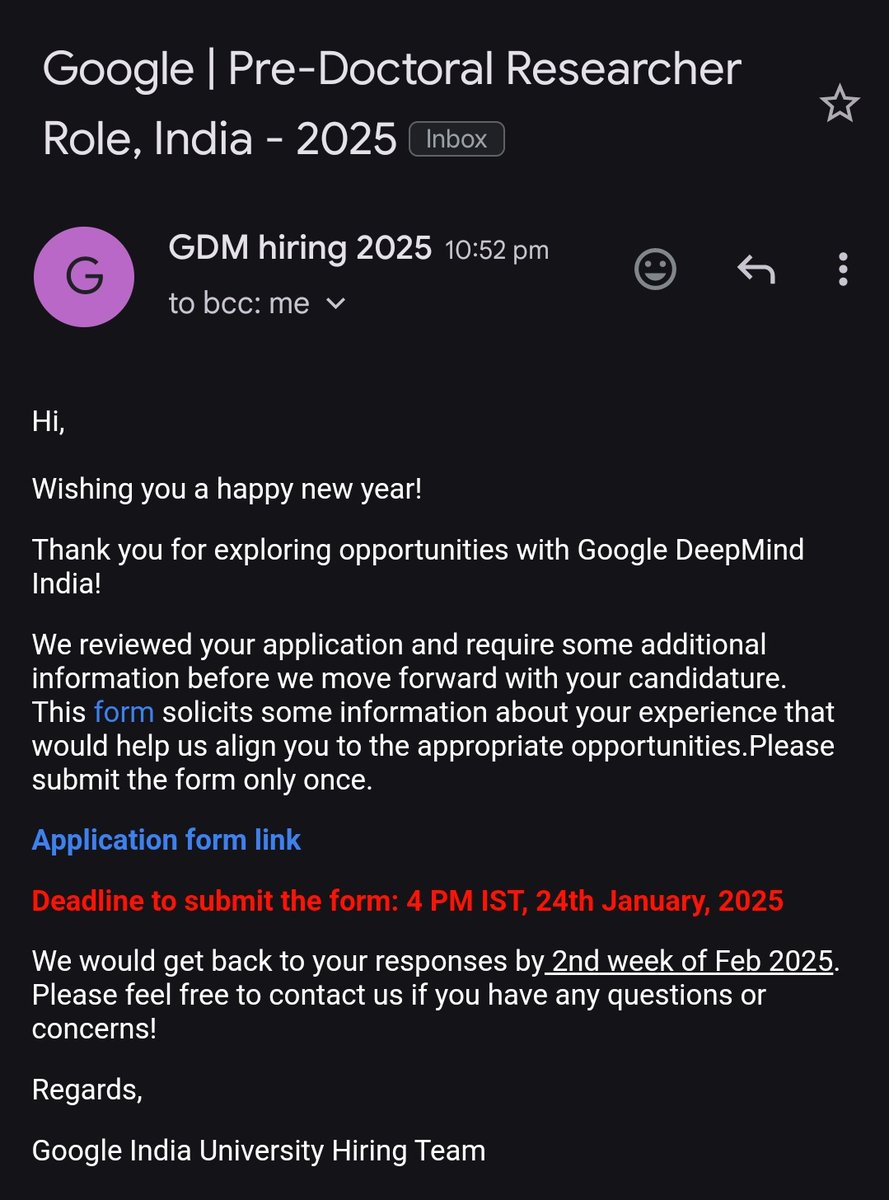Tap the Inbox label chip
Viewport: 889px width, 1200px height.
(x=456, y=139)
